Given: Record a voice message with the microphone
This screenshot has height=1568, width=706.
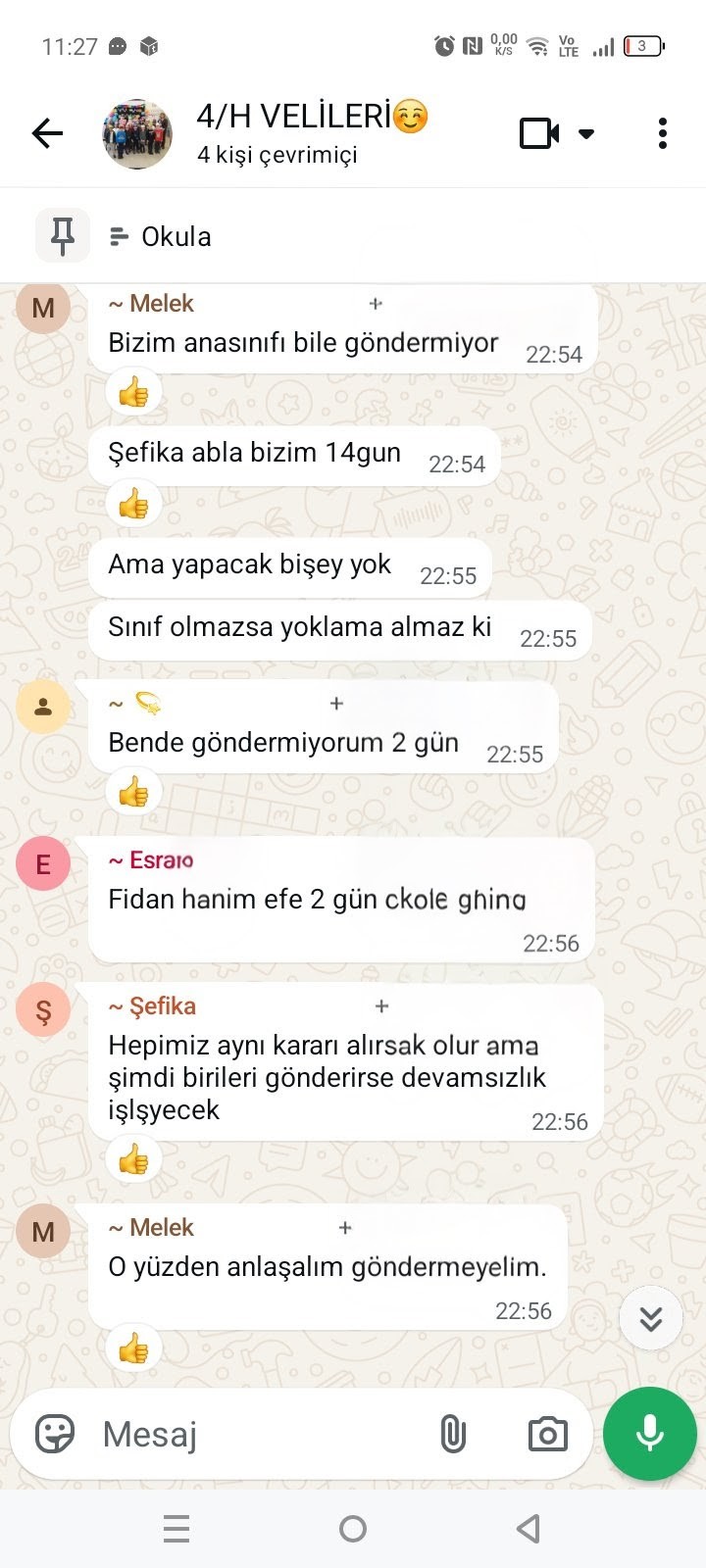Looking at the screenshot, I should coord(649,1434).
